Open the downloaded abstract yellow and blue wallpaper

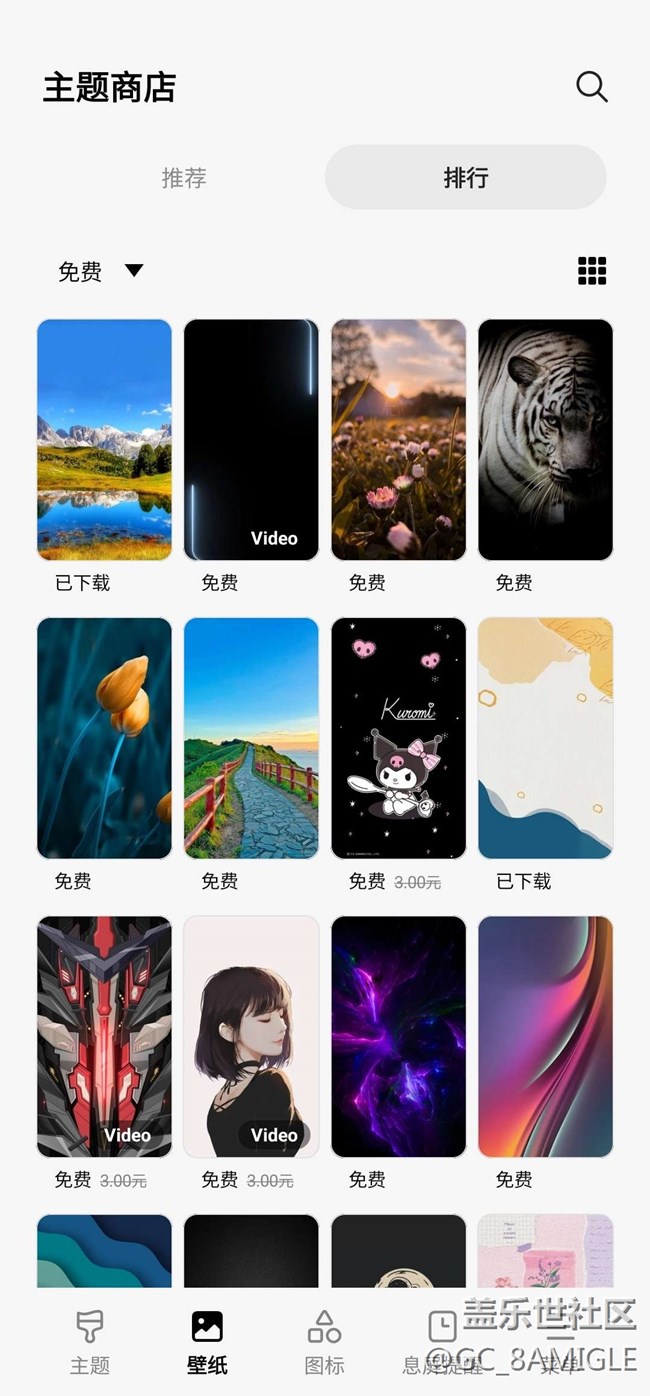(545, 738)
